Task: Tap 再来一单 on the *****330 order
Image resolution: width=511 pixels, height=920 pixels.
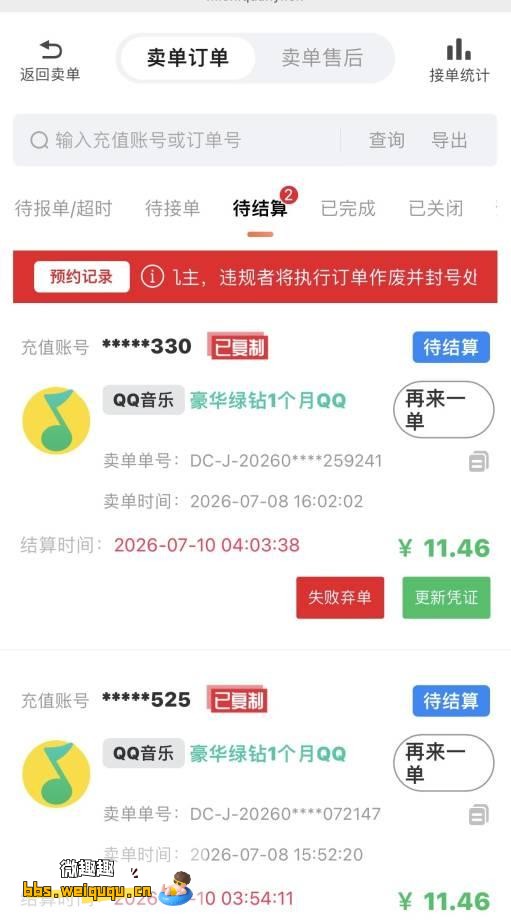Action: pyautogui.click(x=444, y=409)
